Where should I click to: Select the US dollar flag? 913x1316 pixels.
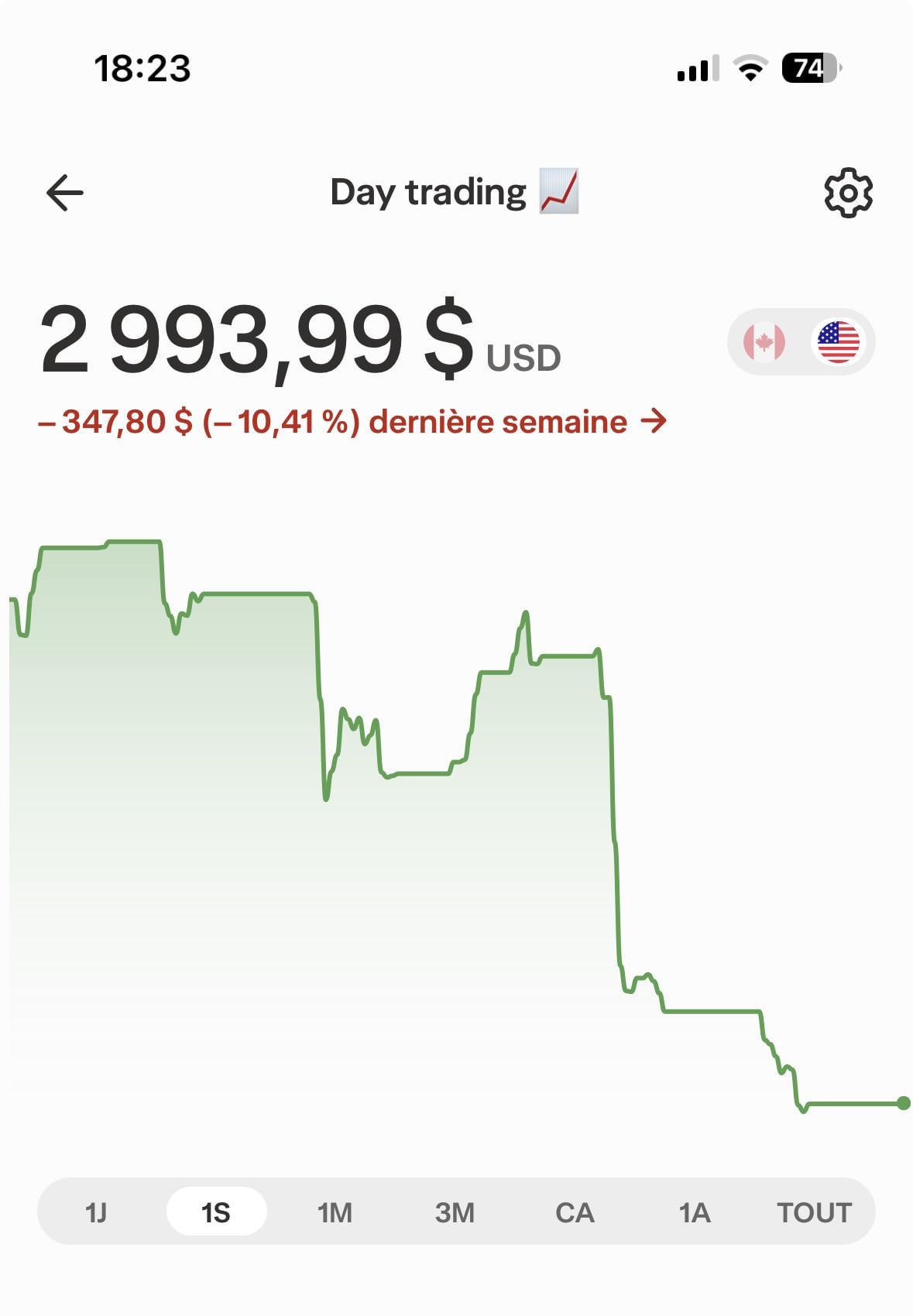click(x=839, y=342)
